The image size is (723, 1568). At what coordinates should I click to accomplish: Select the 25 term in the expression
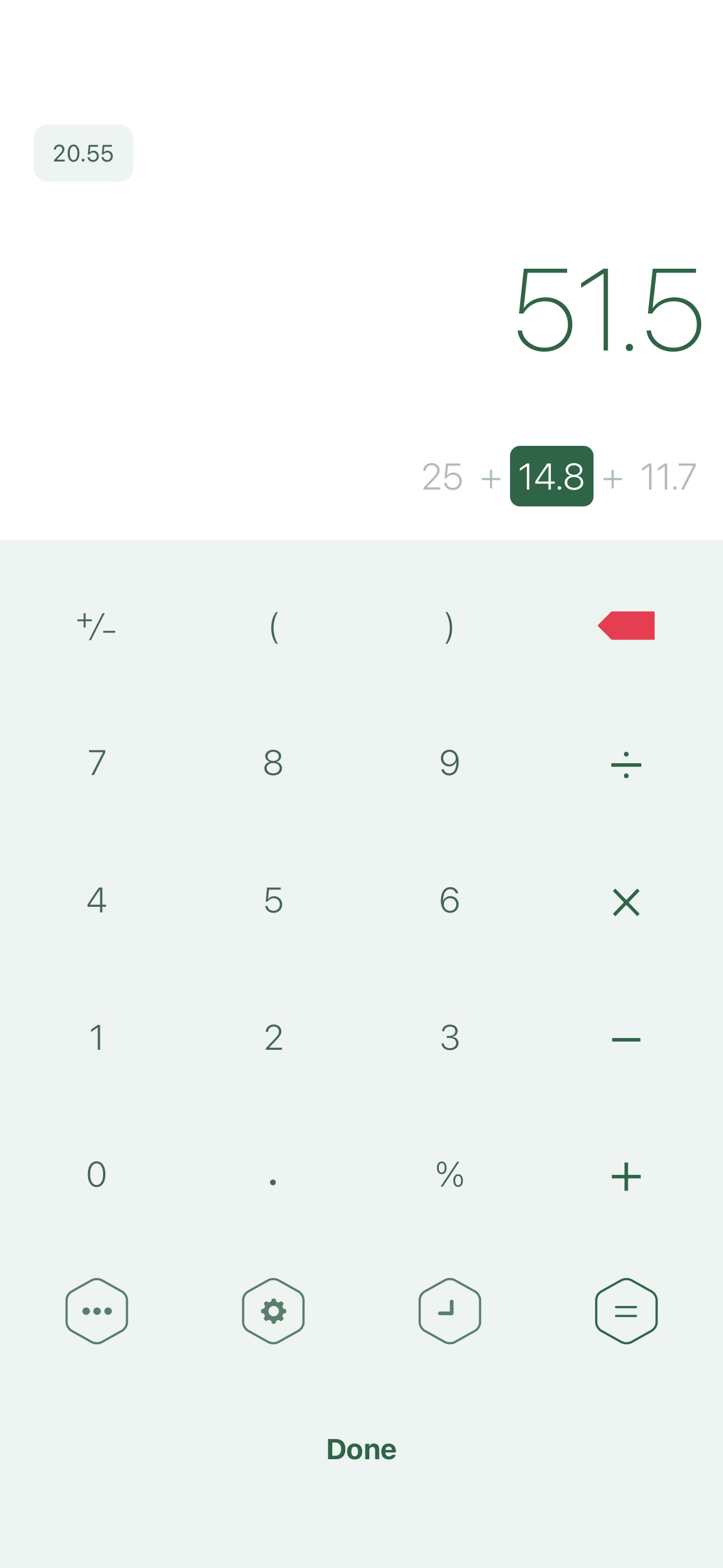442,477
